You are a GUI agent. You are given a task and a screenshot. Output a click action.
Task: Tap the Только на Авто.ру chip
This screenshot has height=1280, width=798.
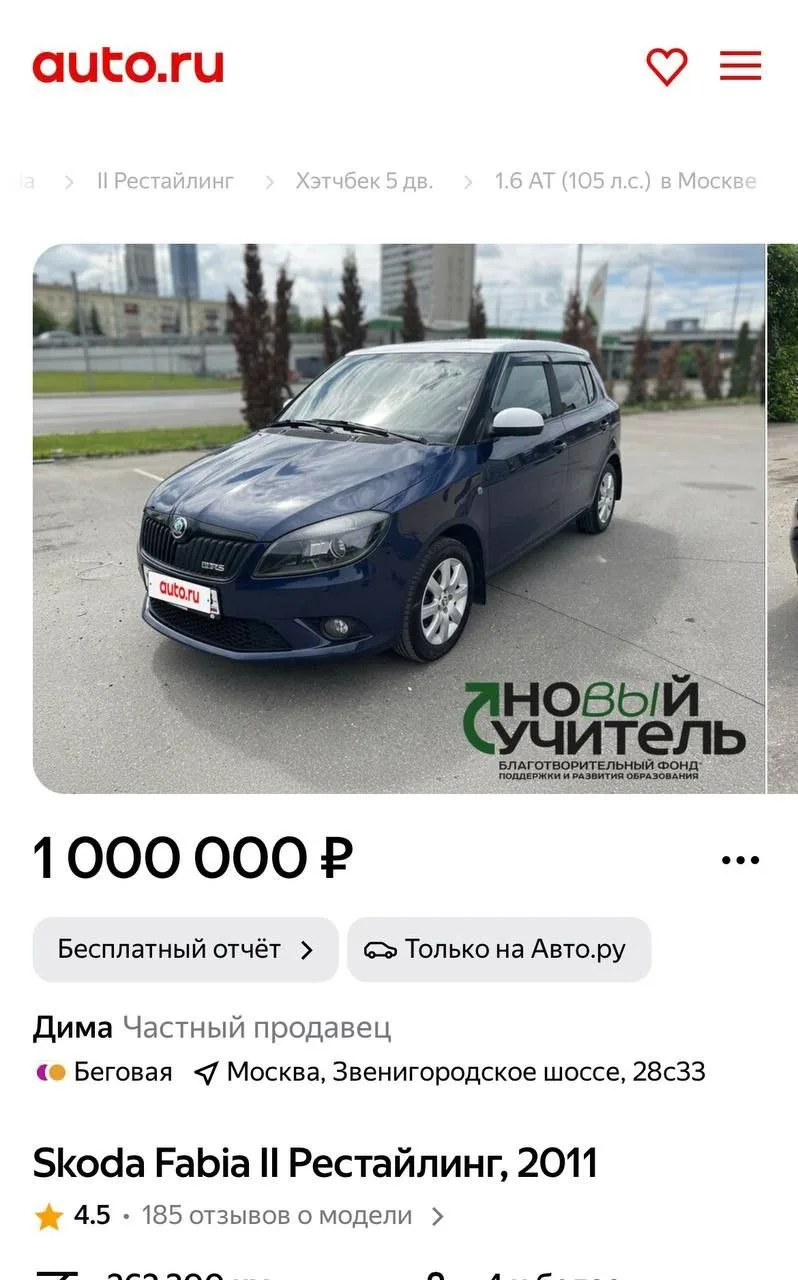click(499, 949)
